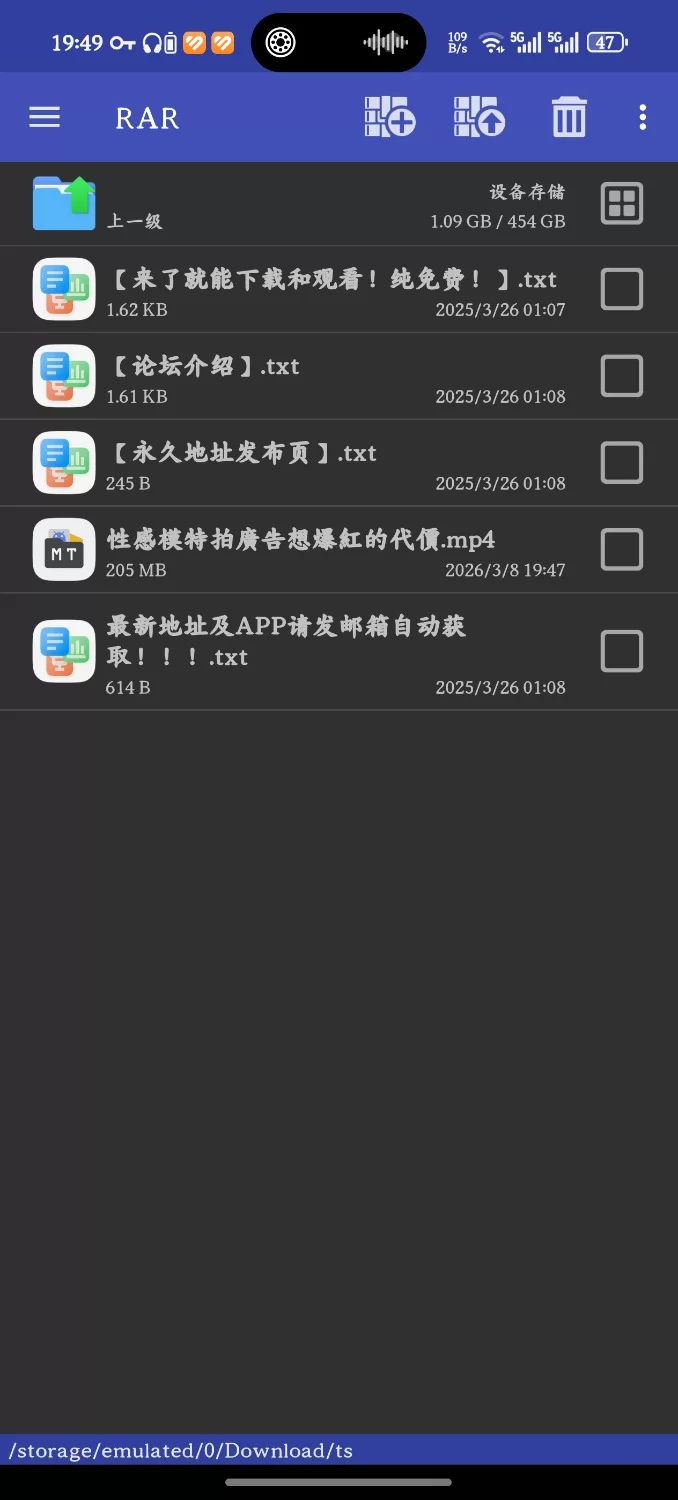The image size is (678, 1500).
Task: Open the three-dot overflow menu
Action: [x=642, y=118]
